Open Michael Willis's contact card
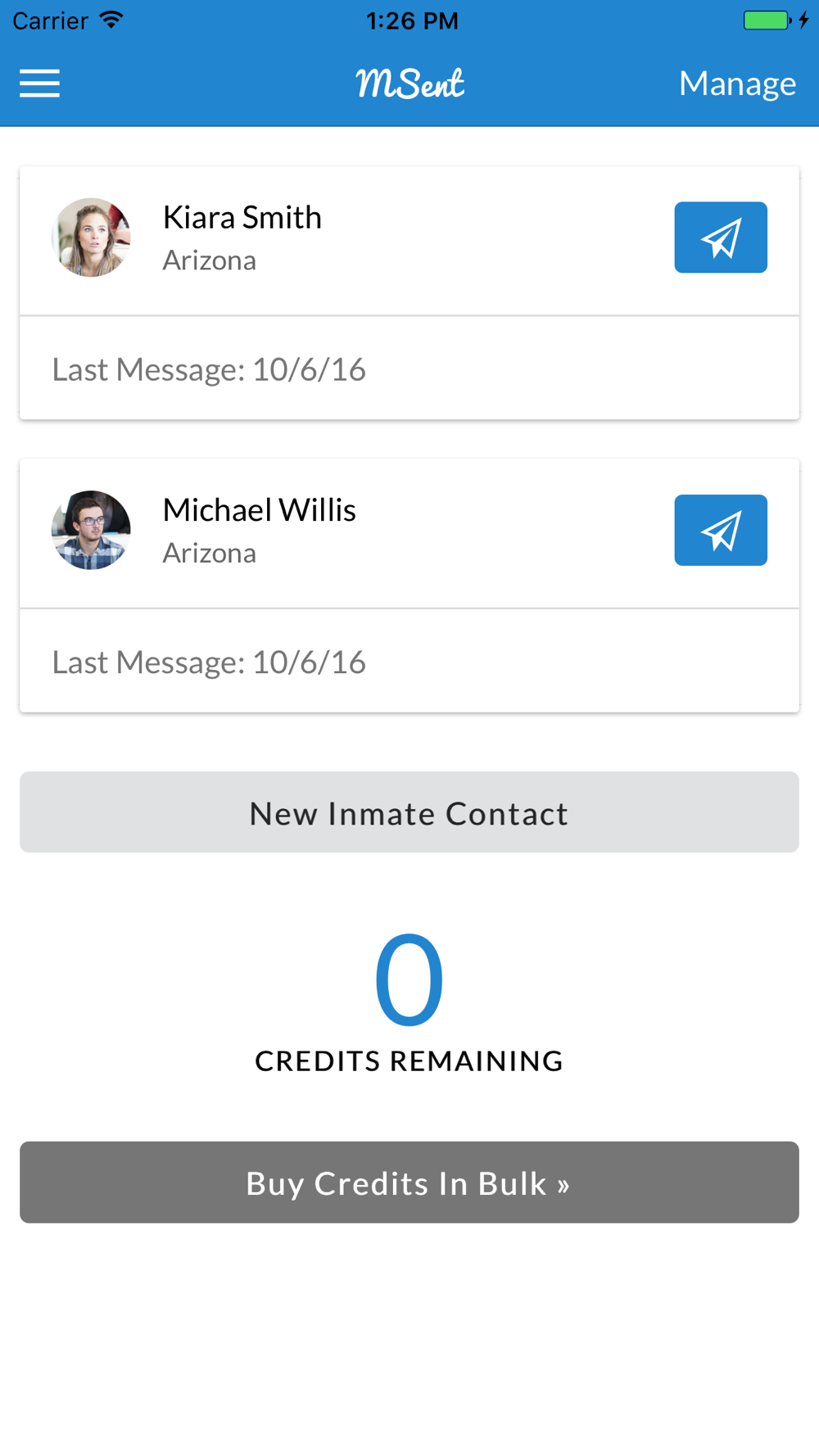The image size is (819, 1456). click(409, 586)
